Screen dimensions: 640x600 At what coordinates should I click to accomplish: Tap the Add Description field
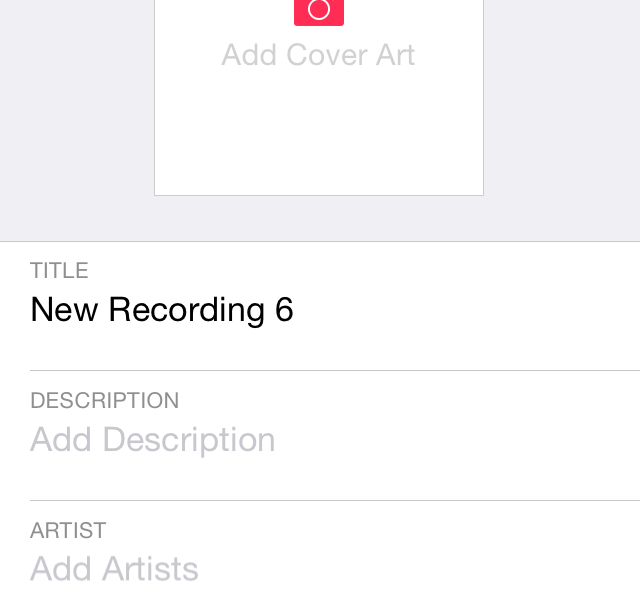click(153, 440)
